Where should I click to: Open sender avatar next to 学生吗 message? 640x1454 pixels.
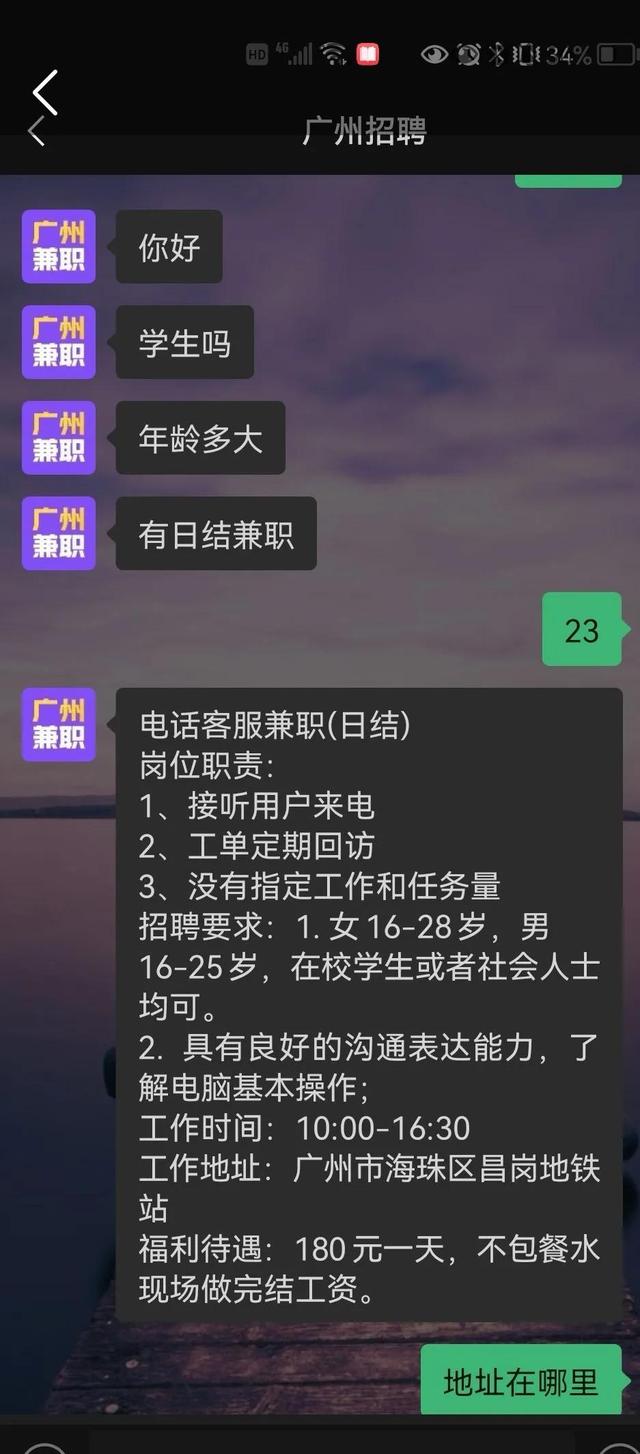(x=59, y=342)
